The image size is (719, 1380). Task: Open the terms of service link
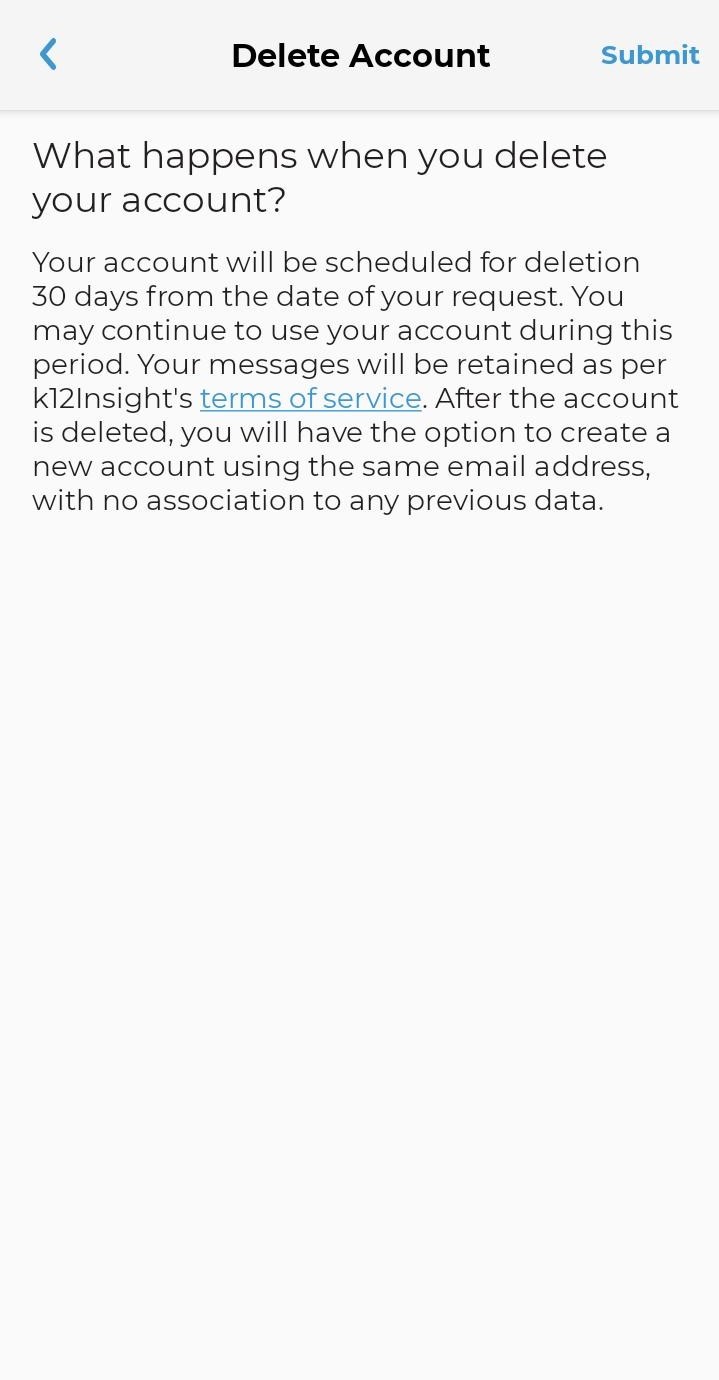coord(310,398)
